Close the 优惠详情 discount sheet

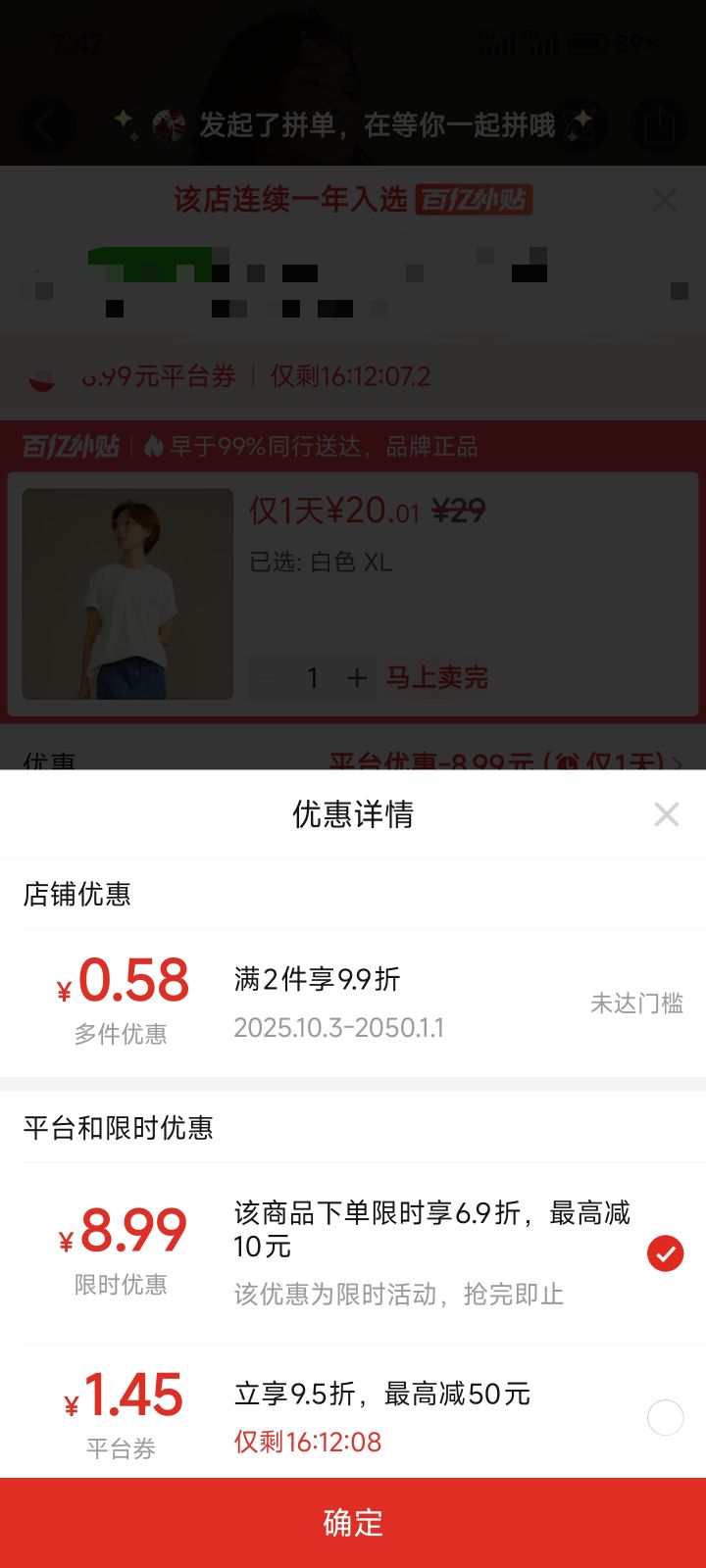[666, 814]
